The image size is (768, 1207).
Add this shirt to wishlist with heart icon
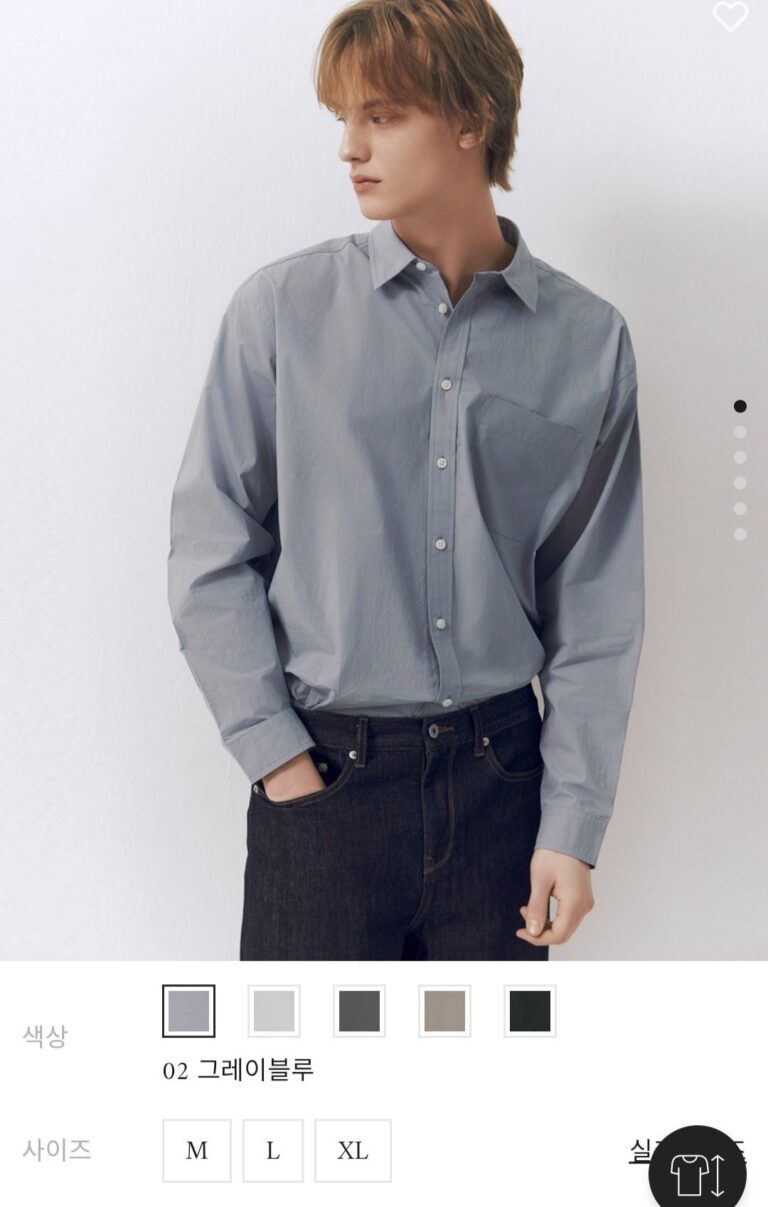pos(730,17)
